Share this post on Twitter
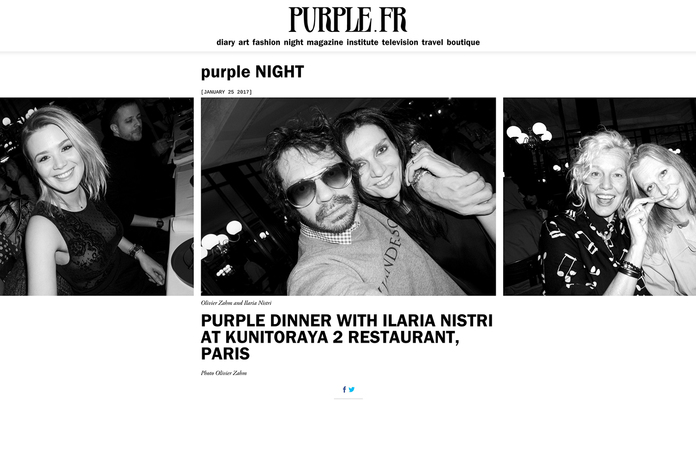This screenshot has height=462, width=696. 352,389
